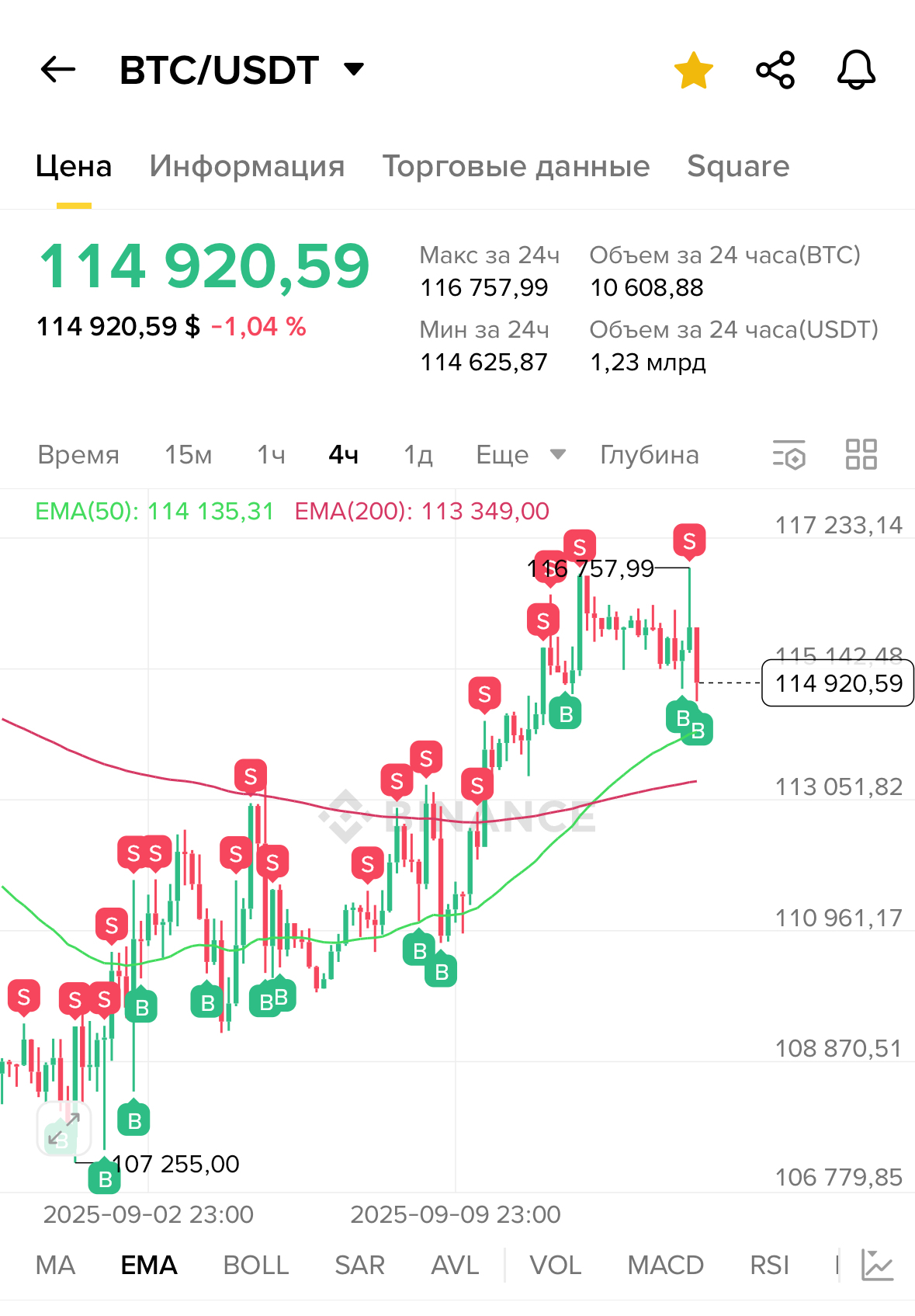Select the 15м timeframe

(x=188, y=455)
